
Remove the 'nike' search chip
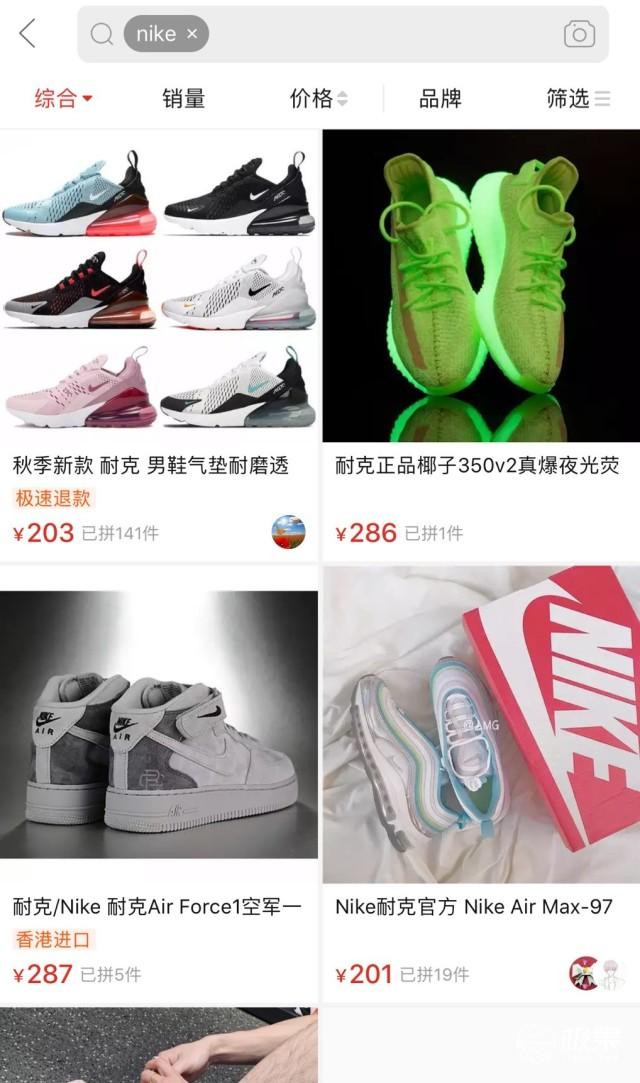pyautogui.click(x=192, y=34)
